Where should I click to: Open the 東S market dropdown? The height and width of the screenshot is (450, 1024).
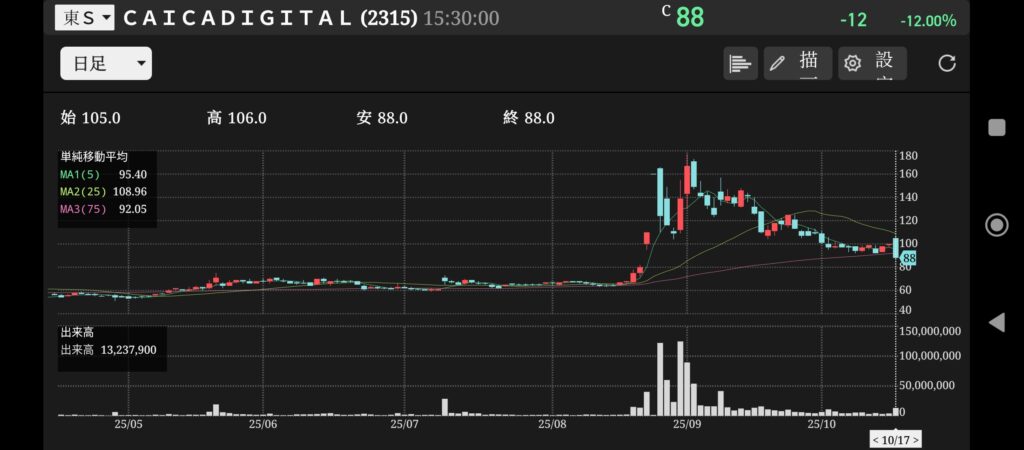click(x=84, y=17)
